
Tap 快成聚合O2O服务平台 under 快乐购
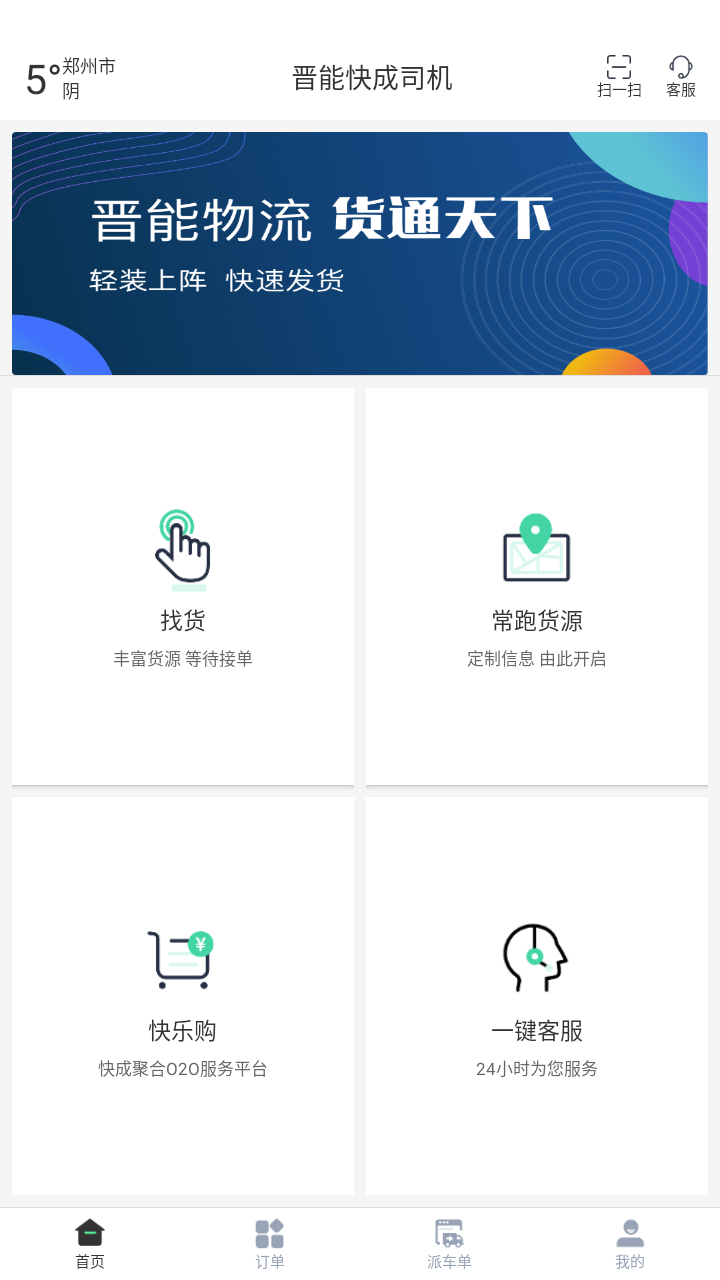click(181, 1068)
